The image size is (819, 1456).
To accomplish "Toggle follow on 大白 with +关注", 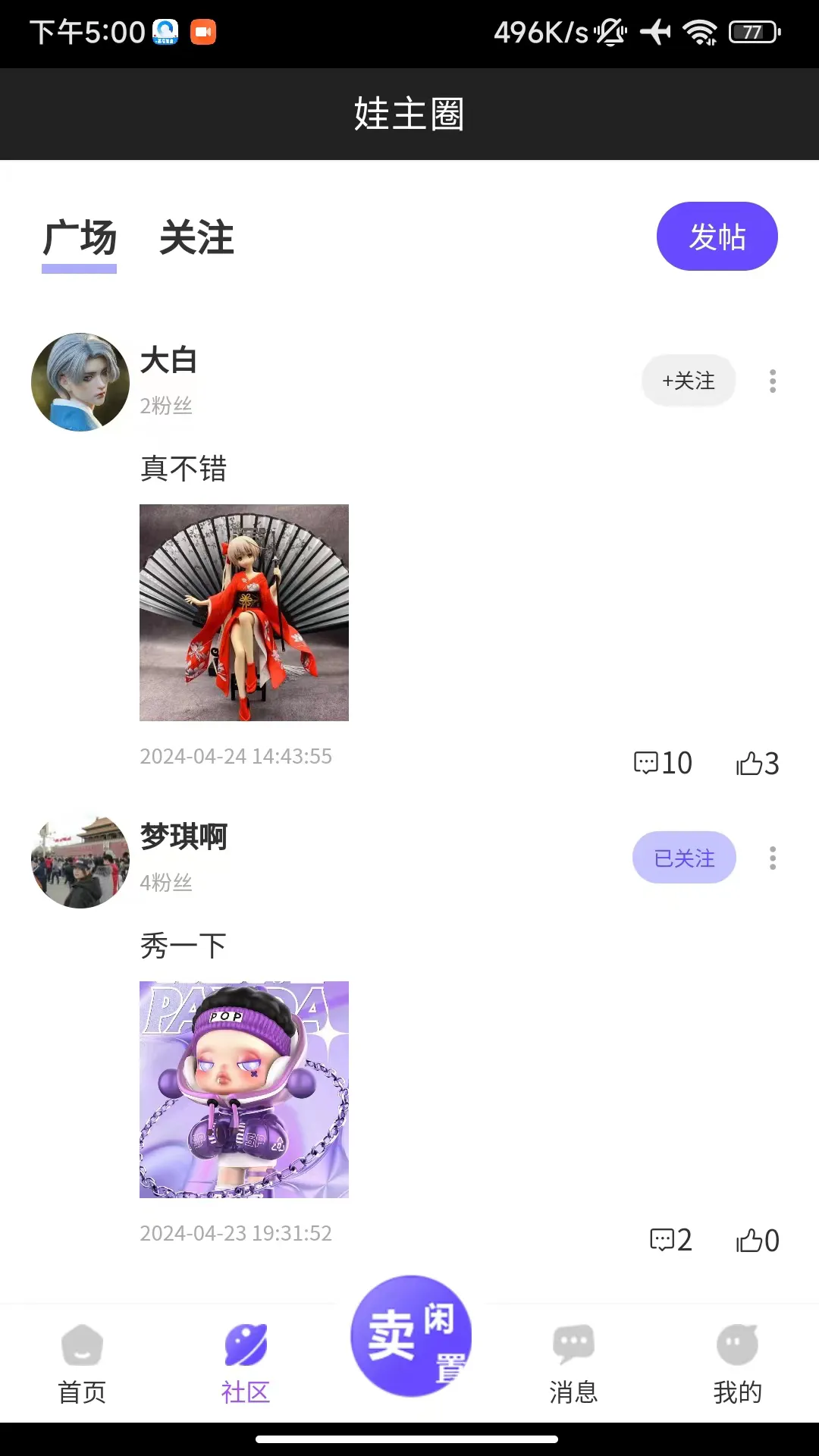I will pyautogui.click(x=688, y=380).
